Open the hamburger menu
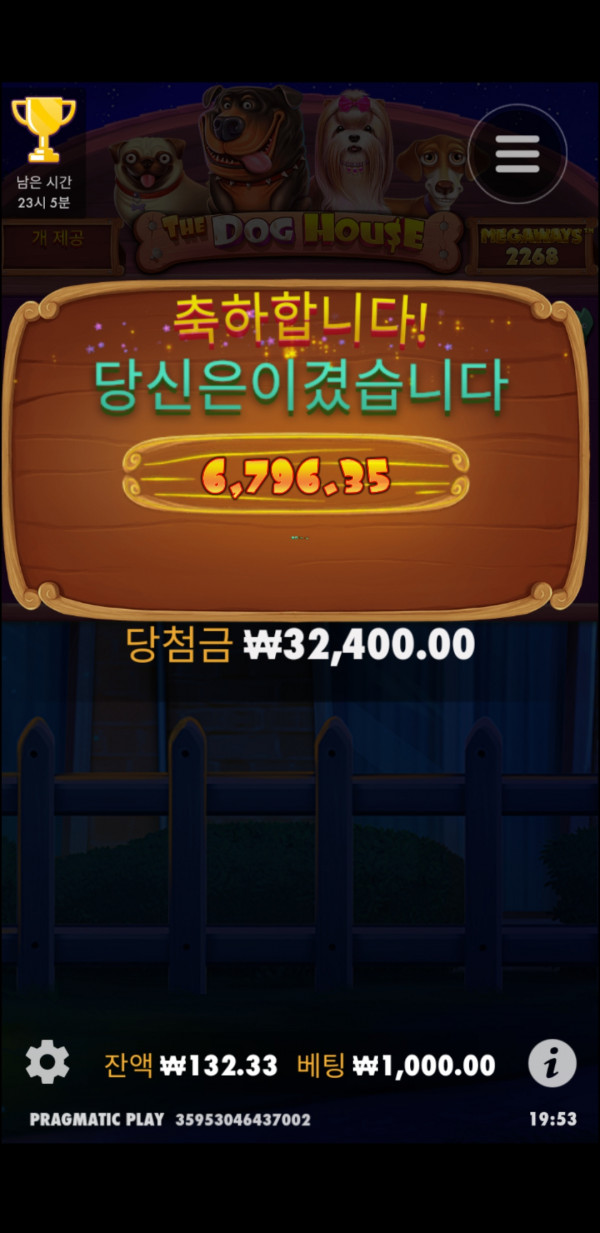This screenshot has height=1233, width=600. click(x=517, y=153)
